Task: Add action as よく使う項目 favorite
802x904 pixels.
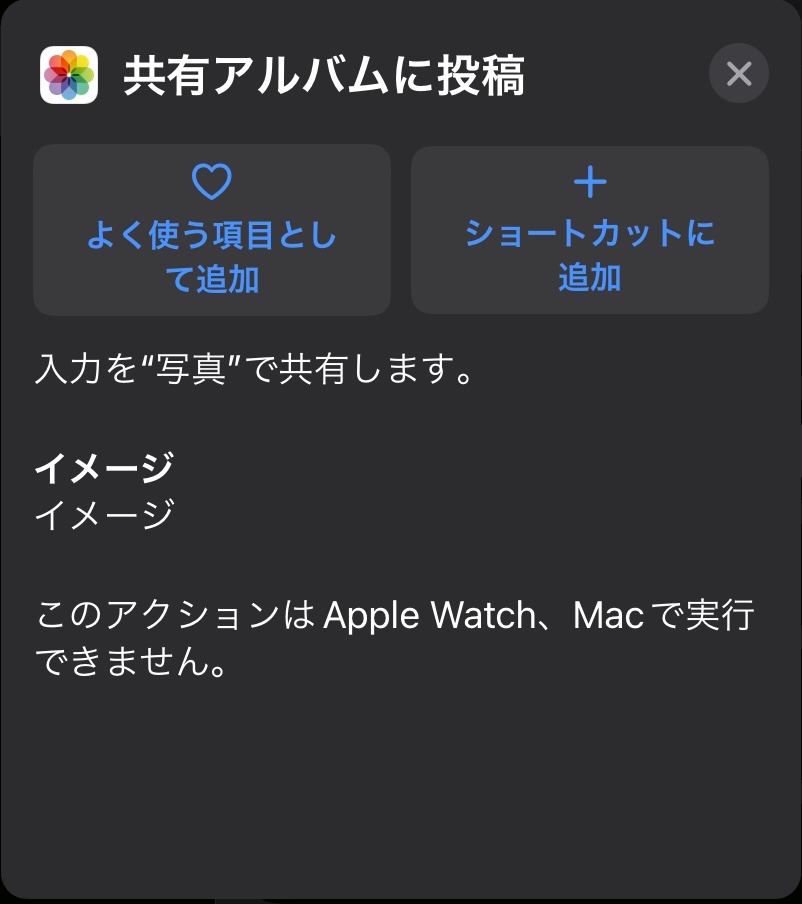Action: [212, 231]
